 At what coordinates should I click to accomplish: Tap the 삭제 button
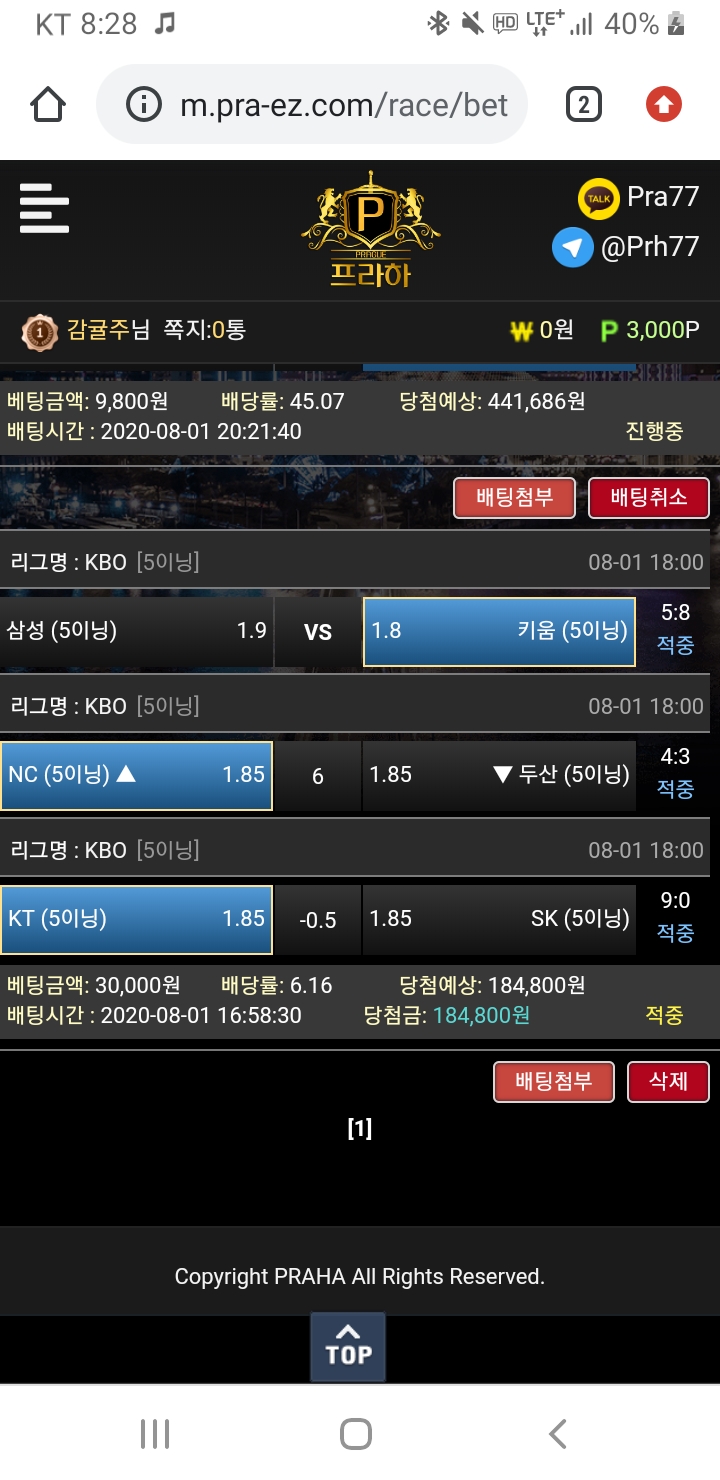[668, 1081]
